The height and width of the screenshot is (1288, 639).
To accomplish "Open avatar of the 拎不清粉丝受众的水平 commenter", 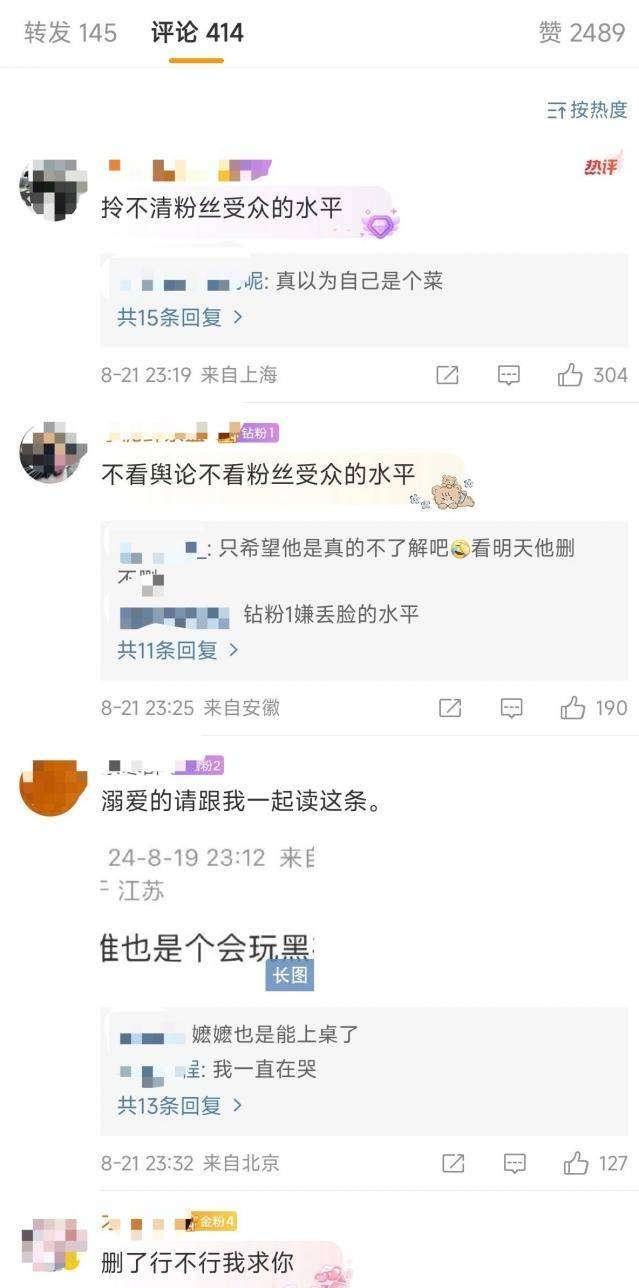I will pos(54,188).
